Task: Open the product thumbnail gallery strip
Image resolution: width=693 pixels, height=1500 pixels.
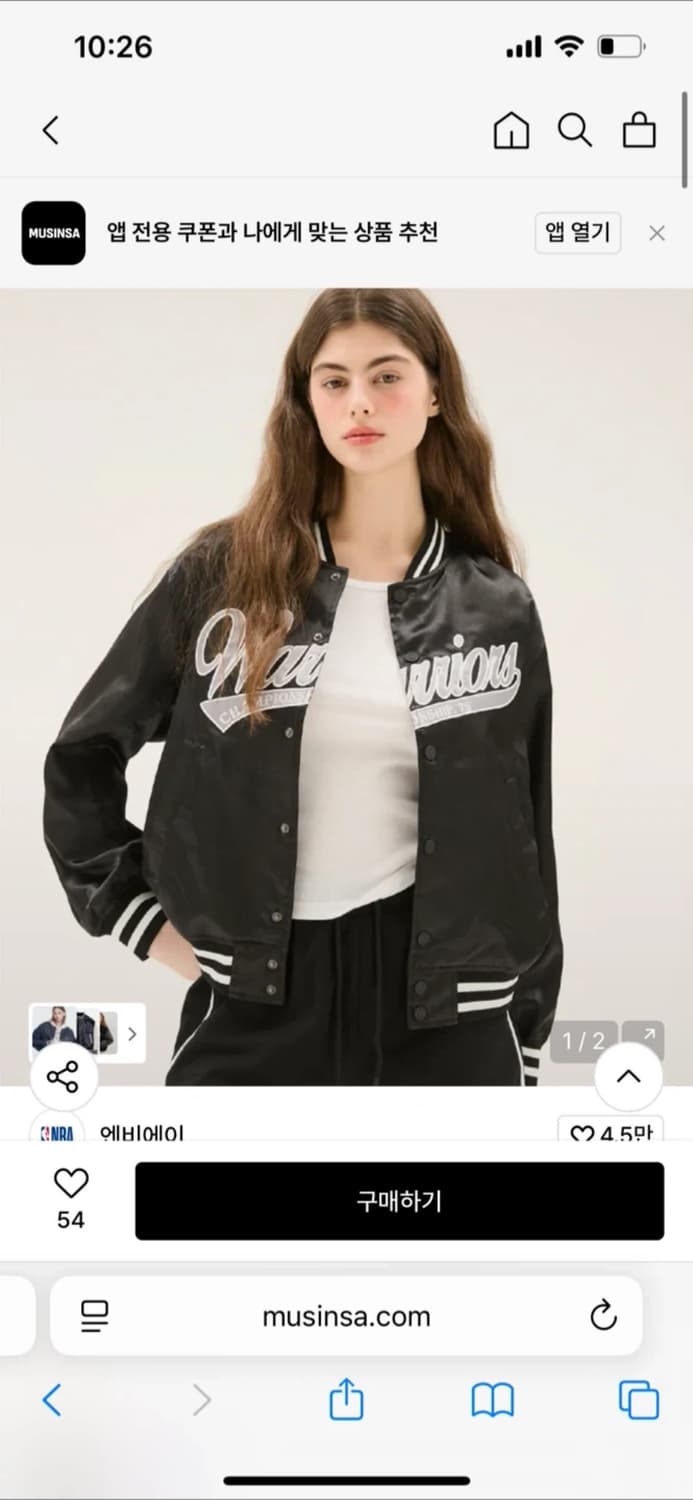Action: pyautogui.click(x=87, y=1033)
